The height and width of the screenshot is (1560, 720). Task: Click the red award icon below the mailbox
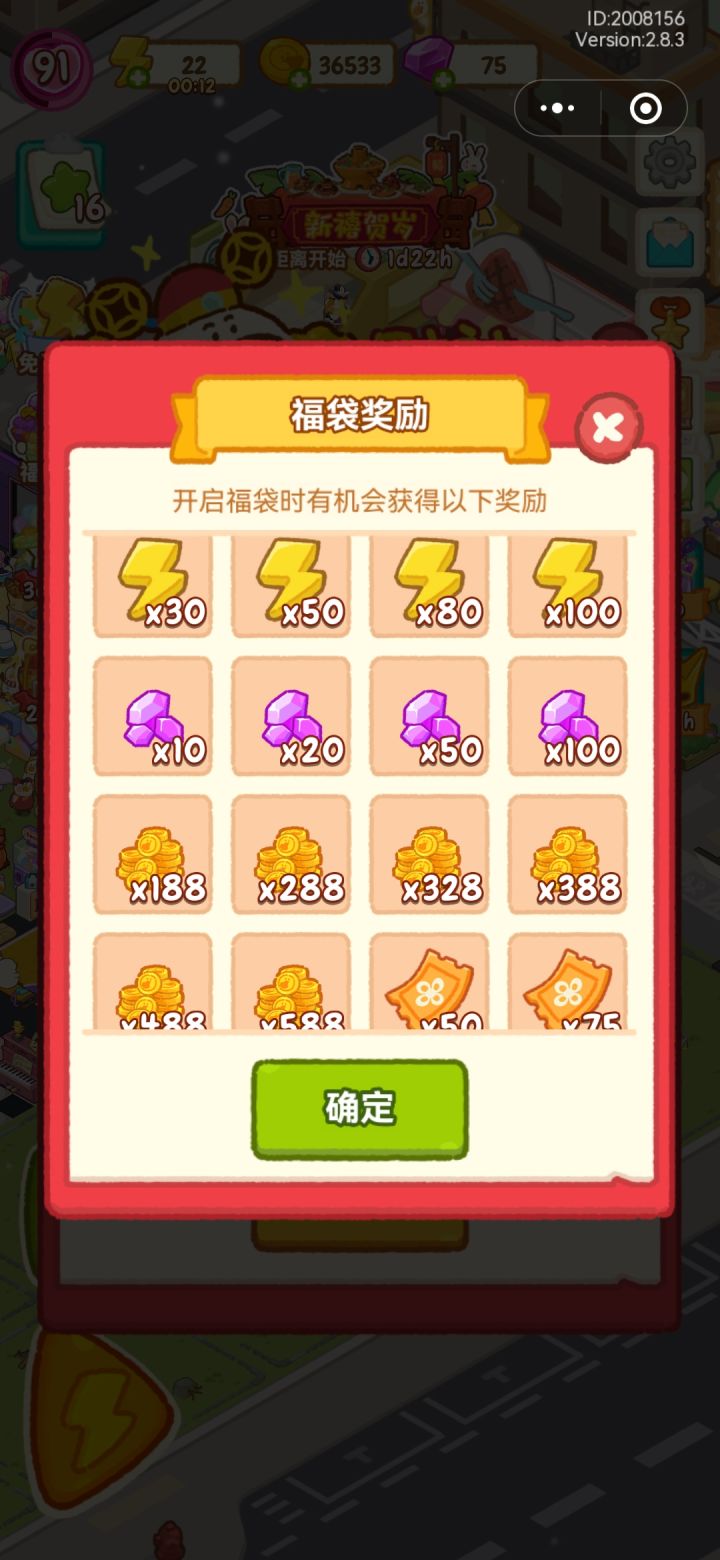[668, 320]
